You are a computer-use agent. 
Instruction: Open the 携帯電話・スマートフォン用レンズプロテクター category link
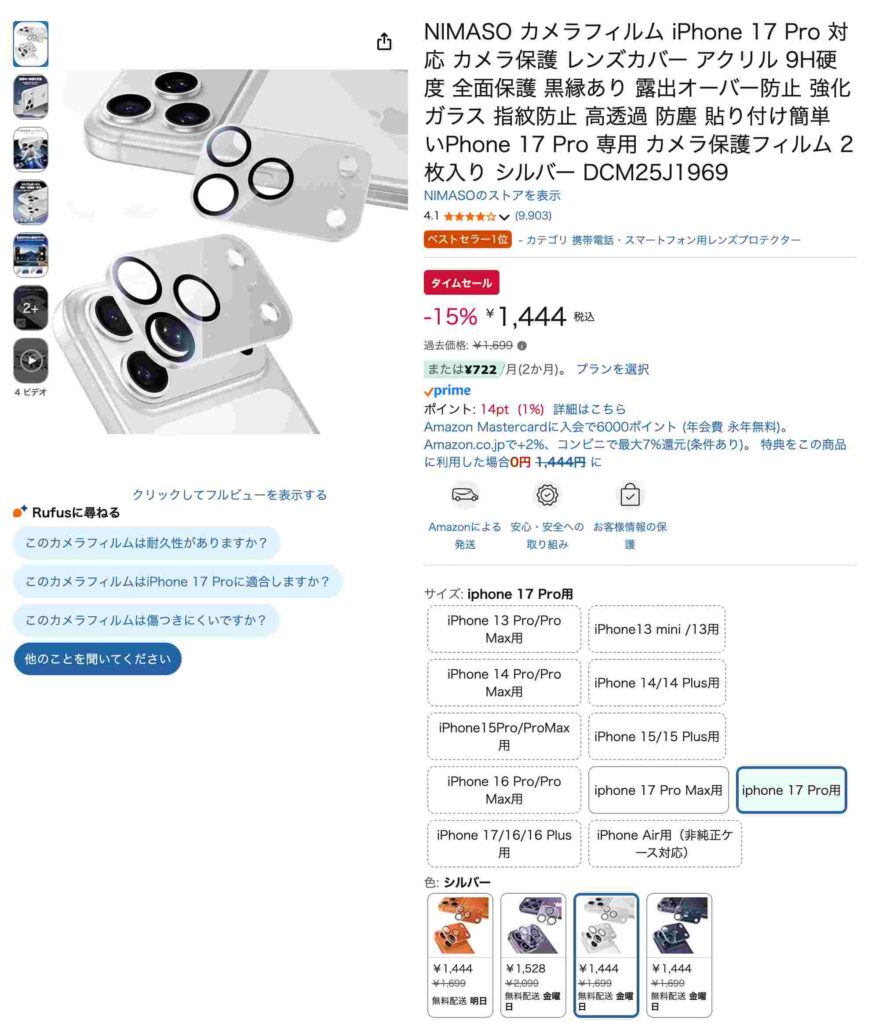tap(686, 240)
